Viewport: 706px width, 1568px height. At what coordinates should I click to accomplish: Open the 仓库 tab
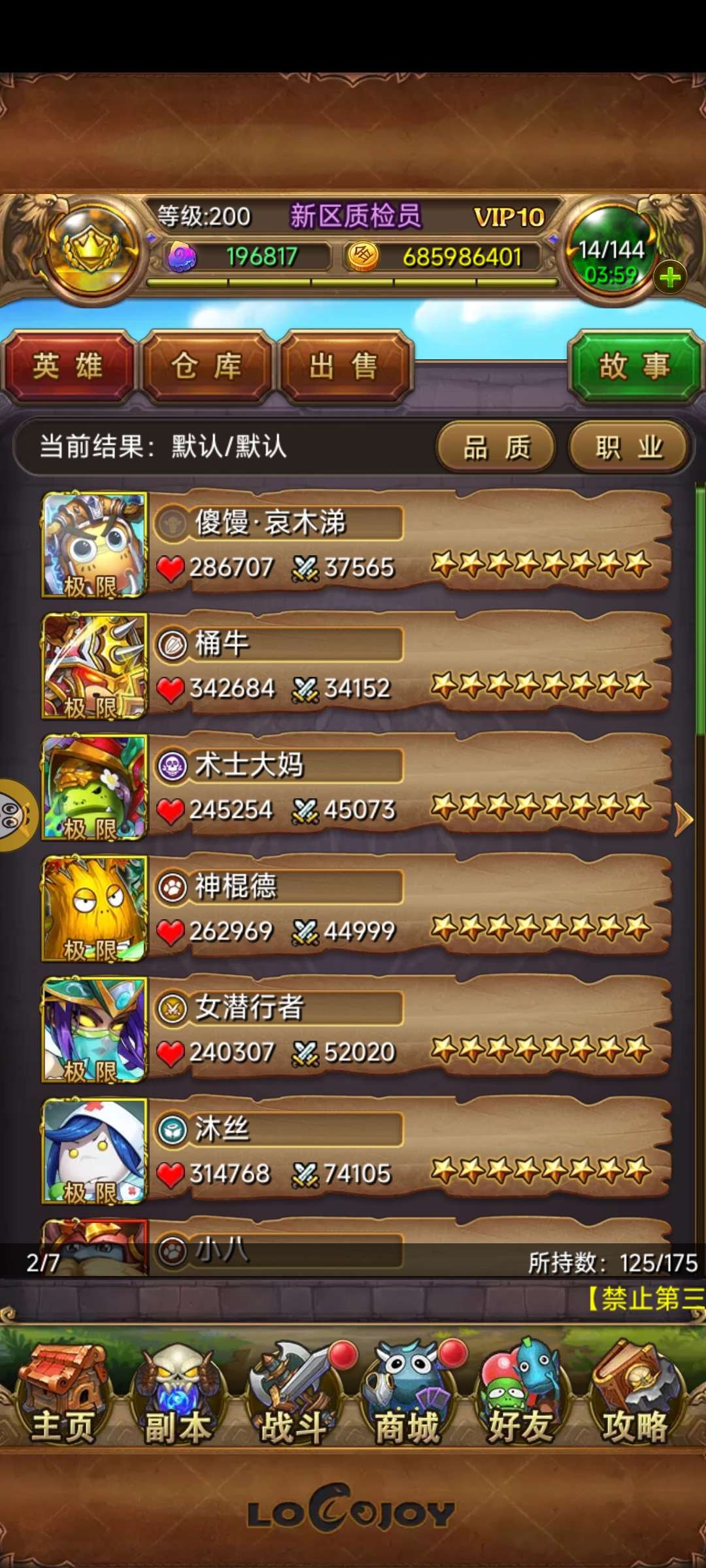(207, 366)
